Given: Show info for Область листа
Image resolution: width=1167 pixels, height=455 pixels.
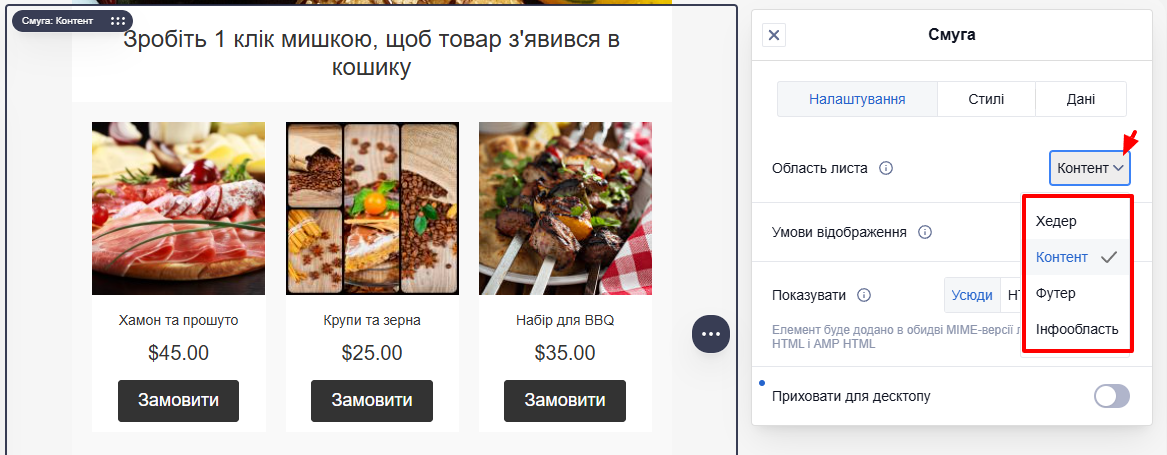Looking at the screenshot, I should (886, 168).
